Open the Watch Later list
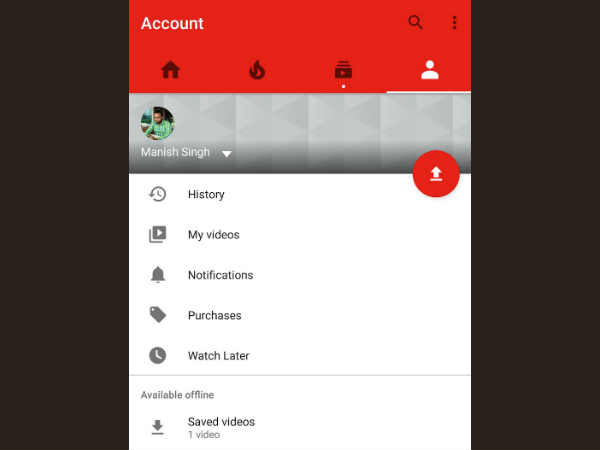Viewport: 600px width, 450px height. click(218, 356)
